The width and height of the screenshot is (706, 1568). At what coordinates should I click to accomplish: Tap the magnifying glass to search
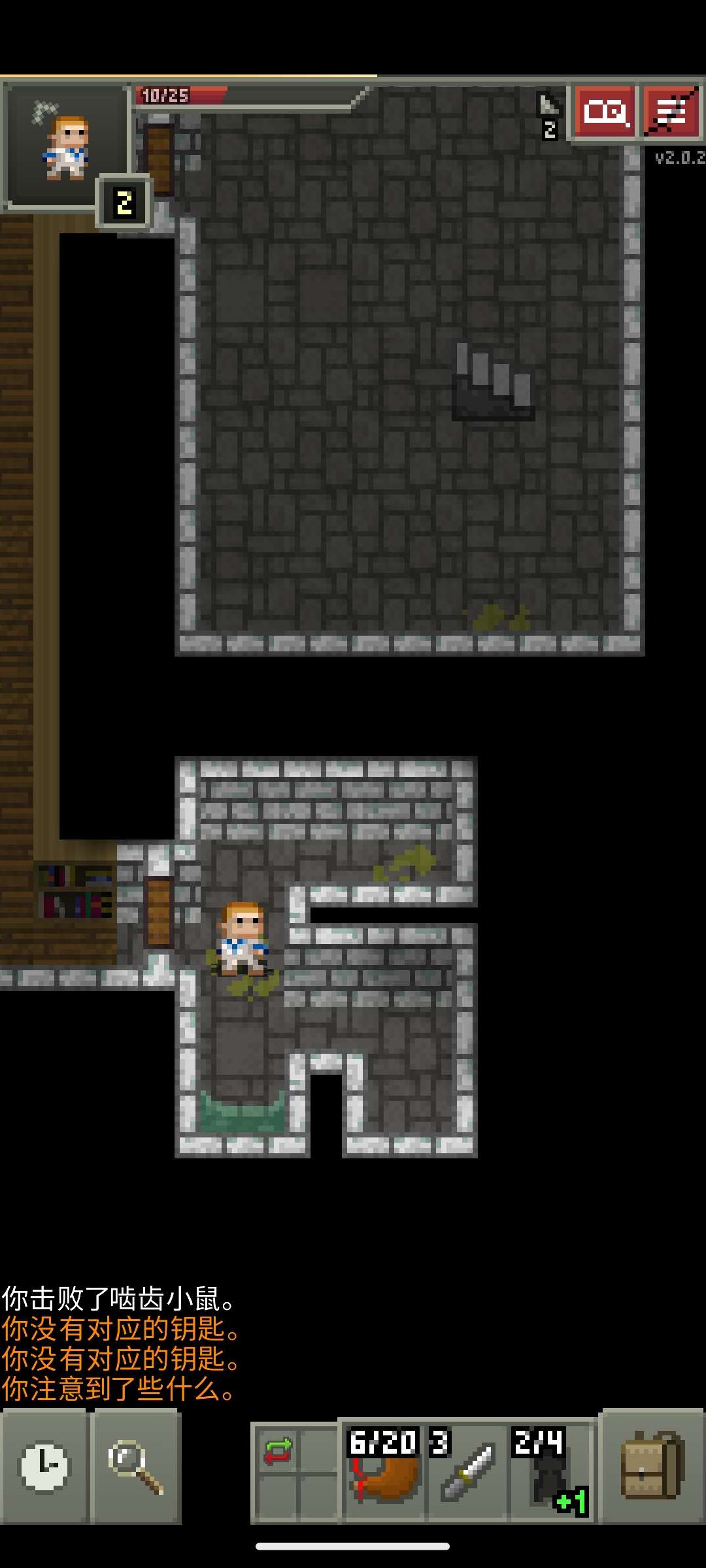(136, 1467)
